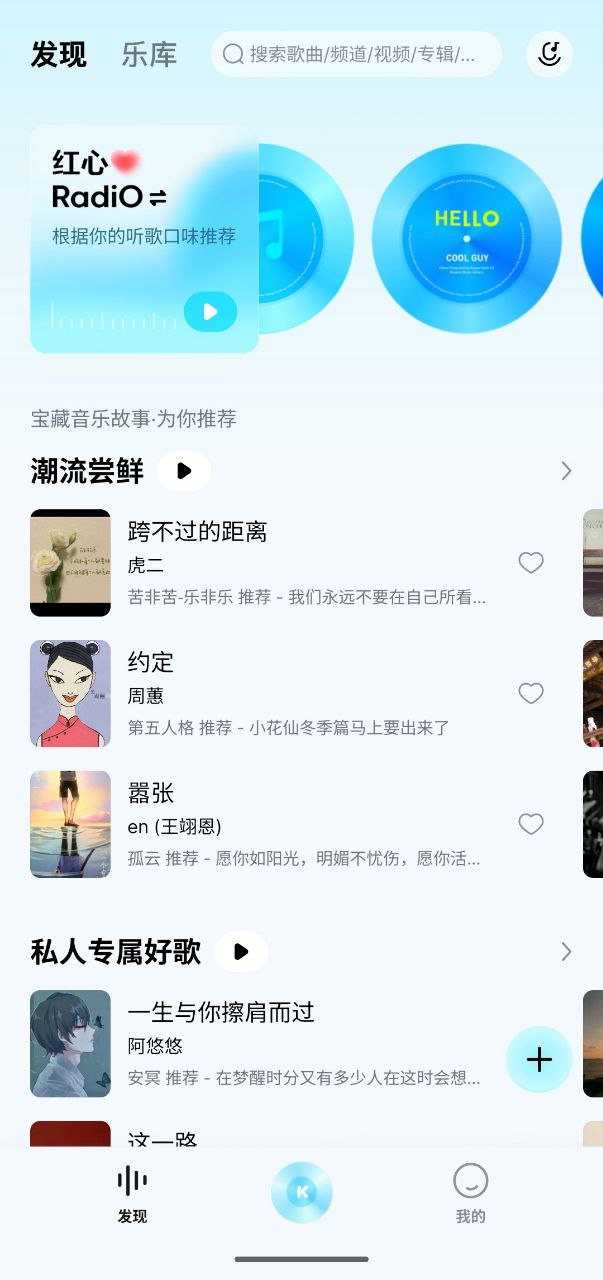Open the song recognition icon
Viewport: 603px width, 1280px height.
[x=549, y=54]
